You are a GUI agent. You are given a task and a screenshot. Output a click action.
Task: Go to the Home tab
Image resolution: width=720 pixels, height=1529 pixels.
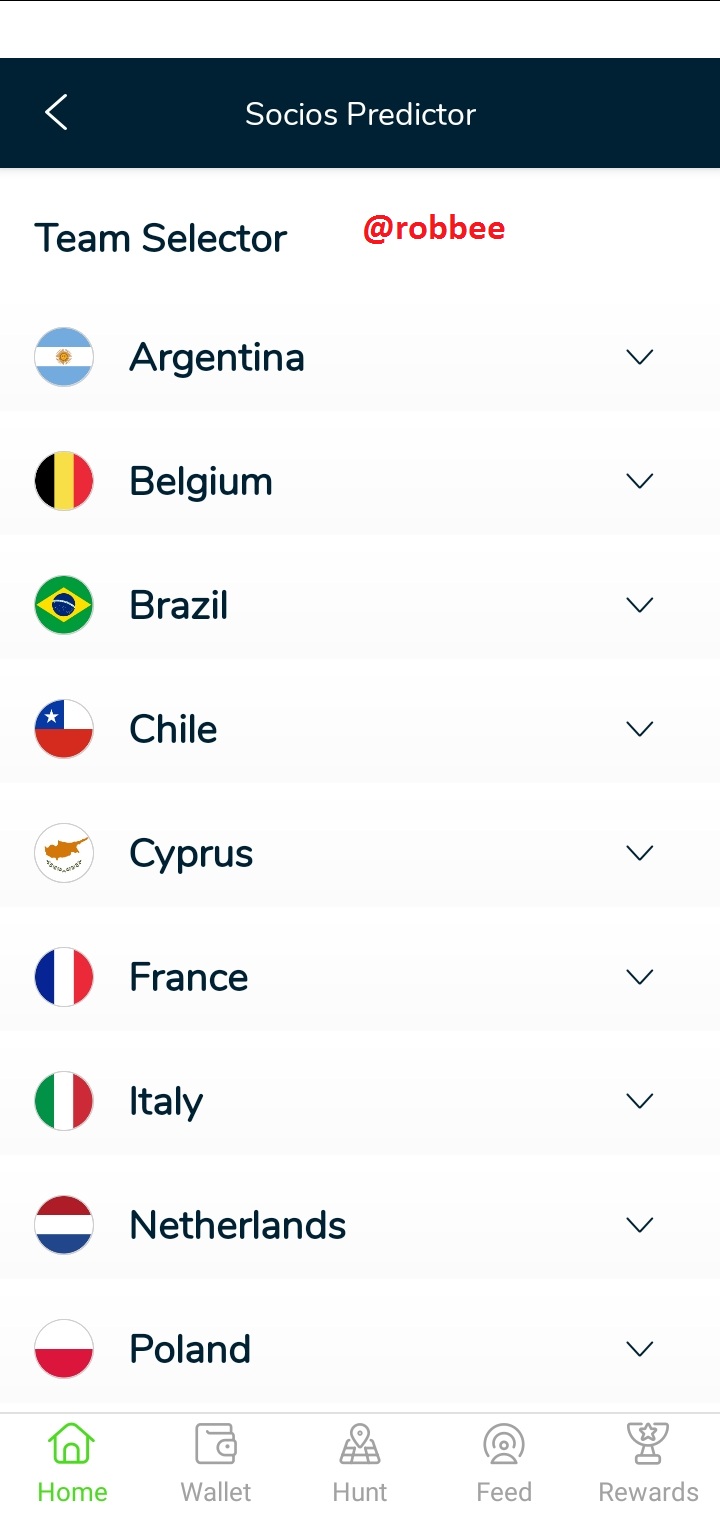tap(72, 1464)
